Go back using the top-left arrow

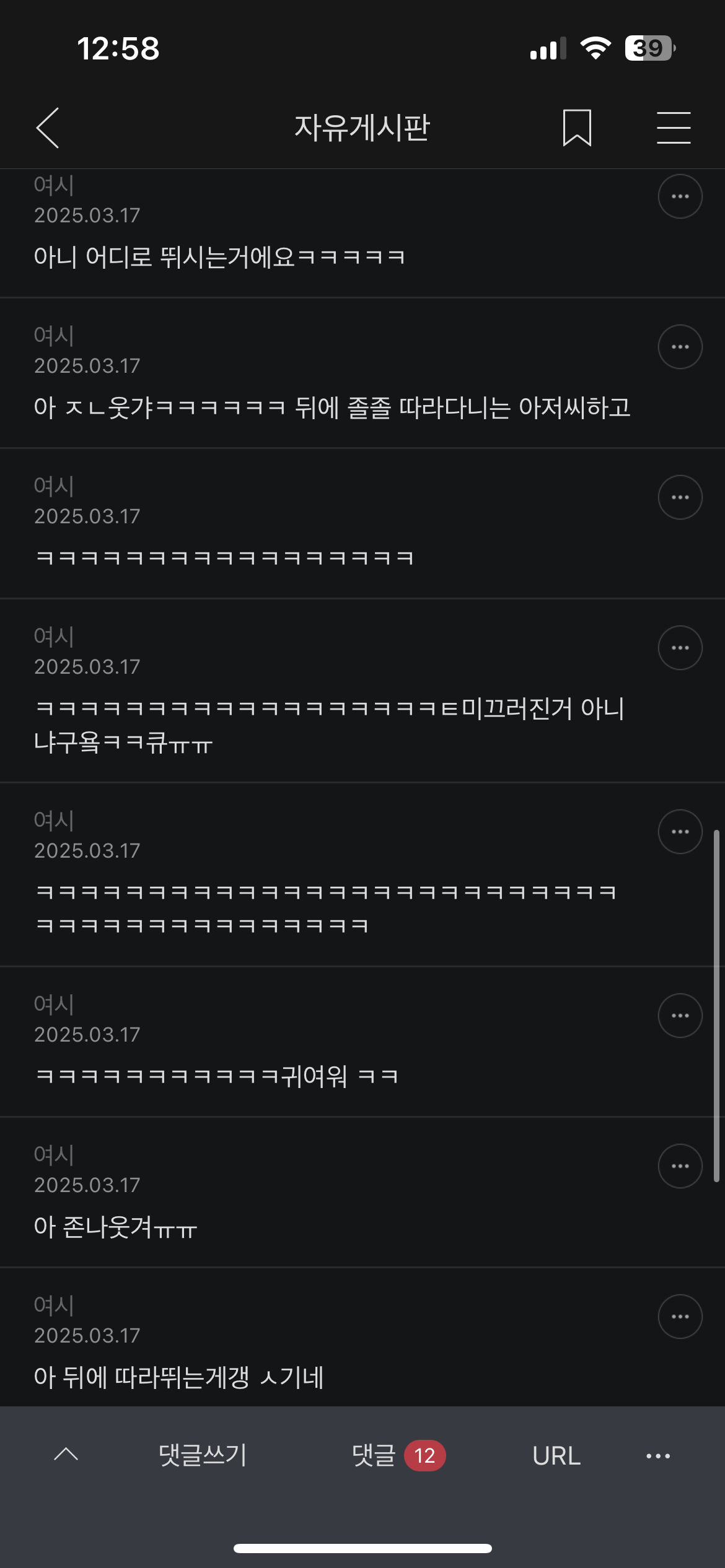pyautogui.click(x=48, y=128)
